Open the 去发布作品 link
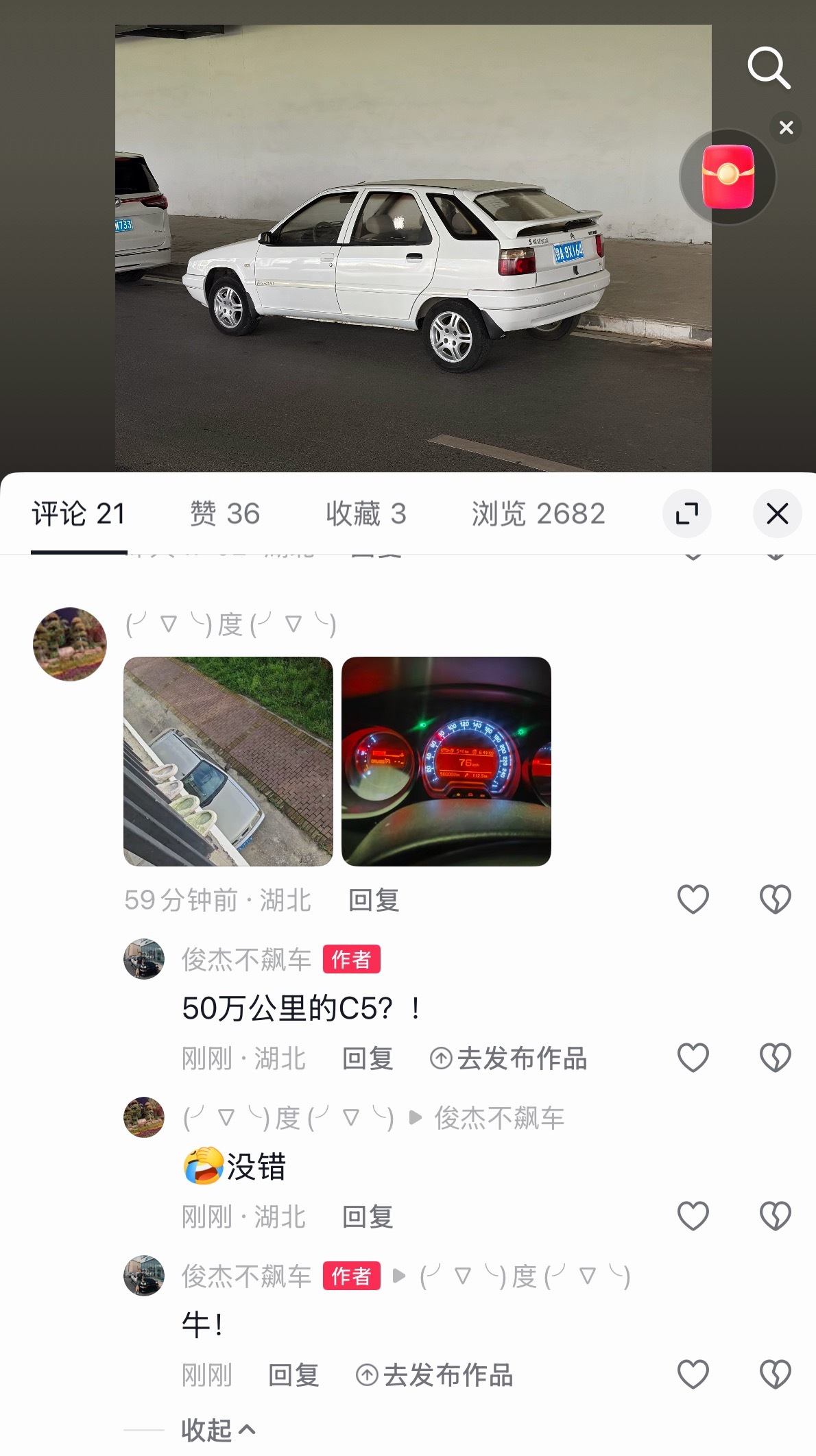Screen dimensions: 816x1456 [x=523, y=1058]
